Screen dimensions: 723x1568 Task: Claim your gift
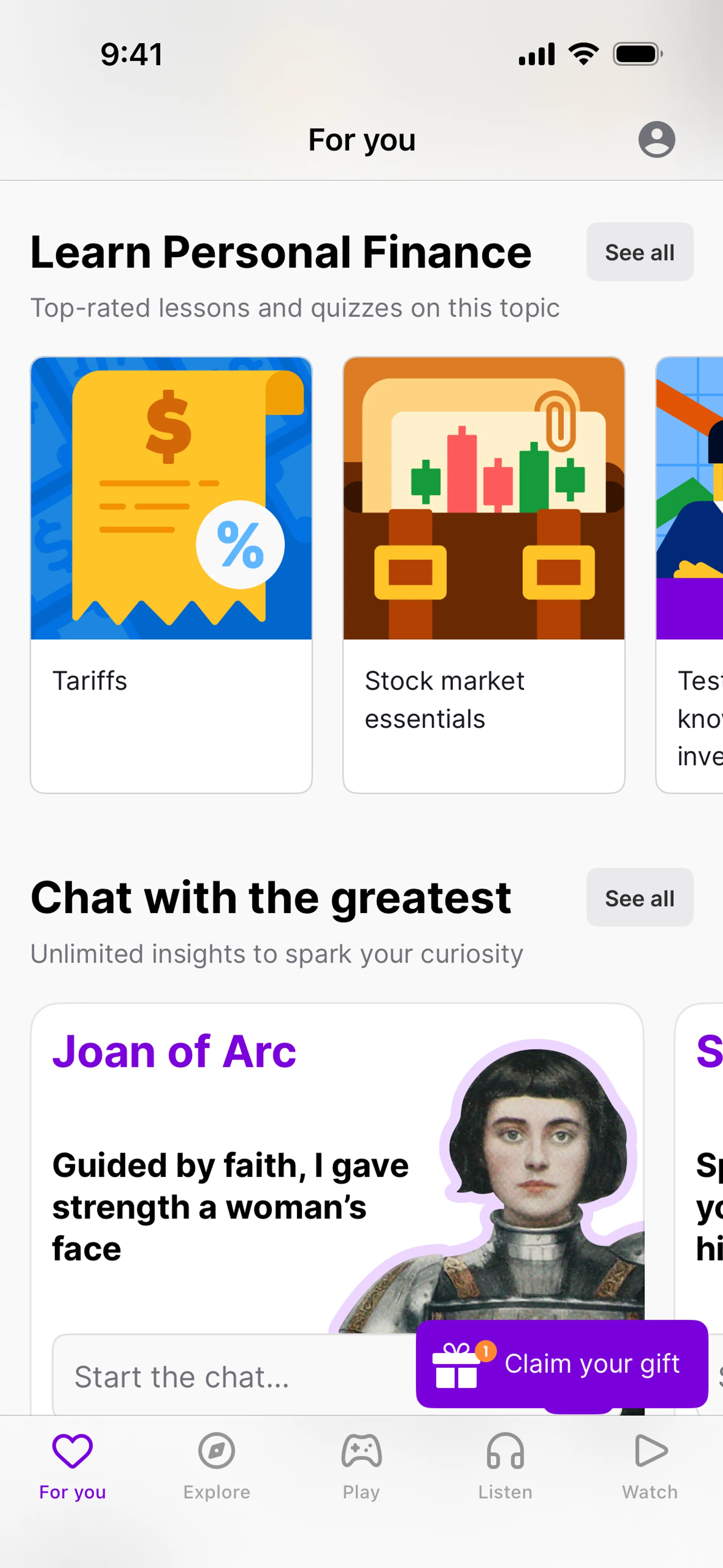point(561,1363)
